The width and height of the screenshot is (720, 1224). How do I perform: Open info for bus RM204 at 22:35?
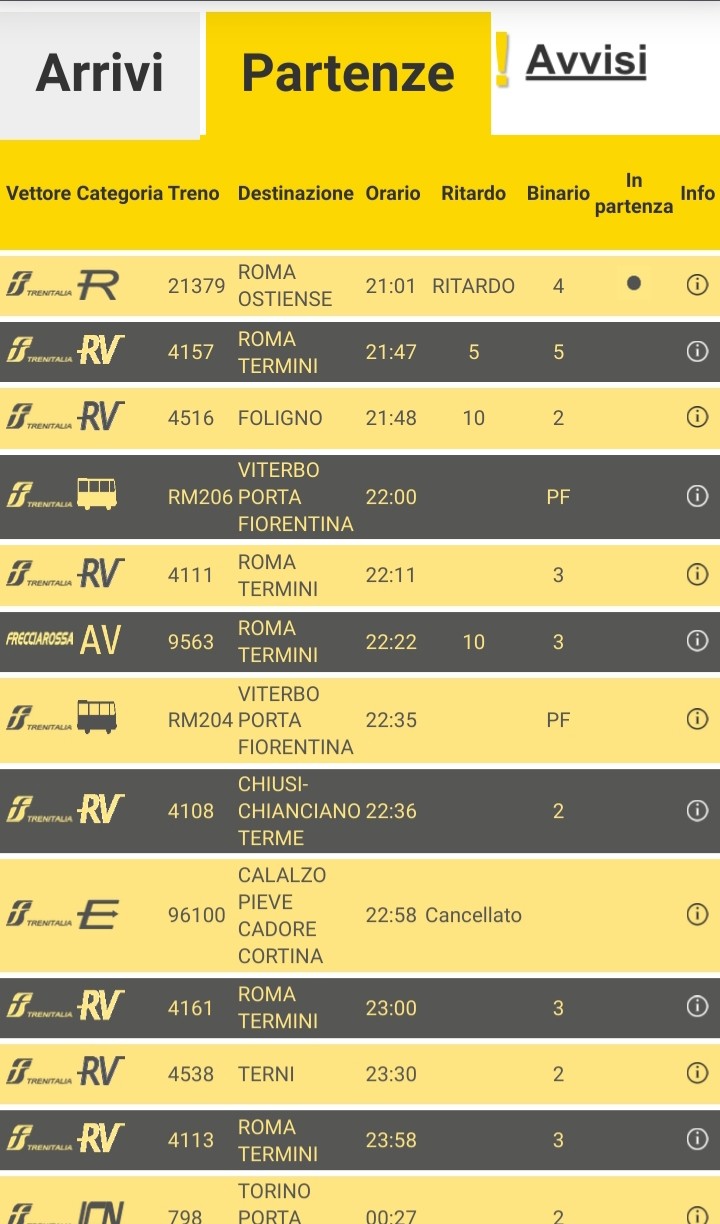coord(697,720)
